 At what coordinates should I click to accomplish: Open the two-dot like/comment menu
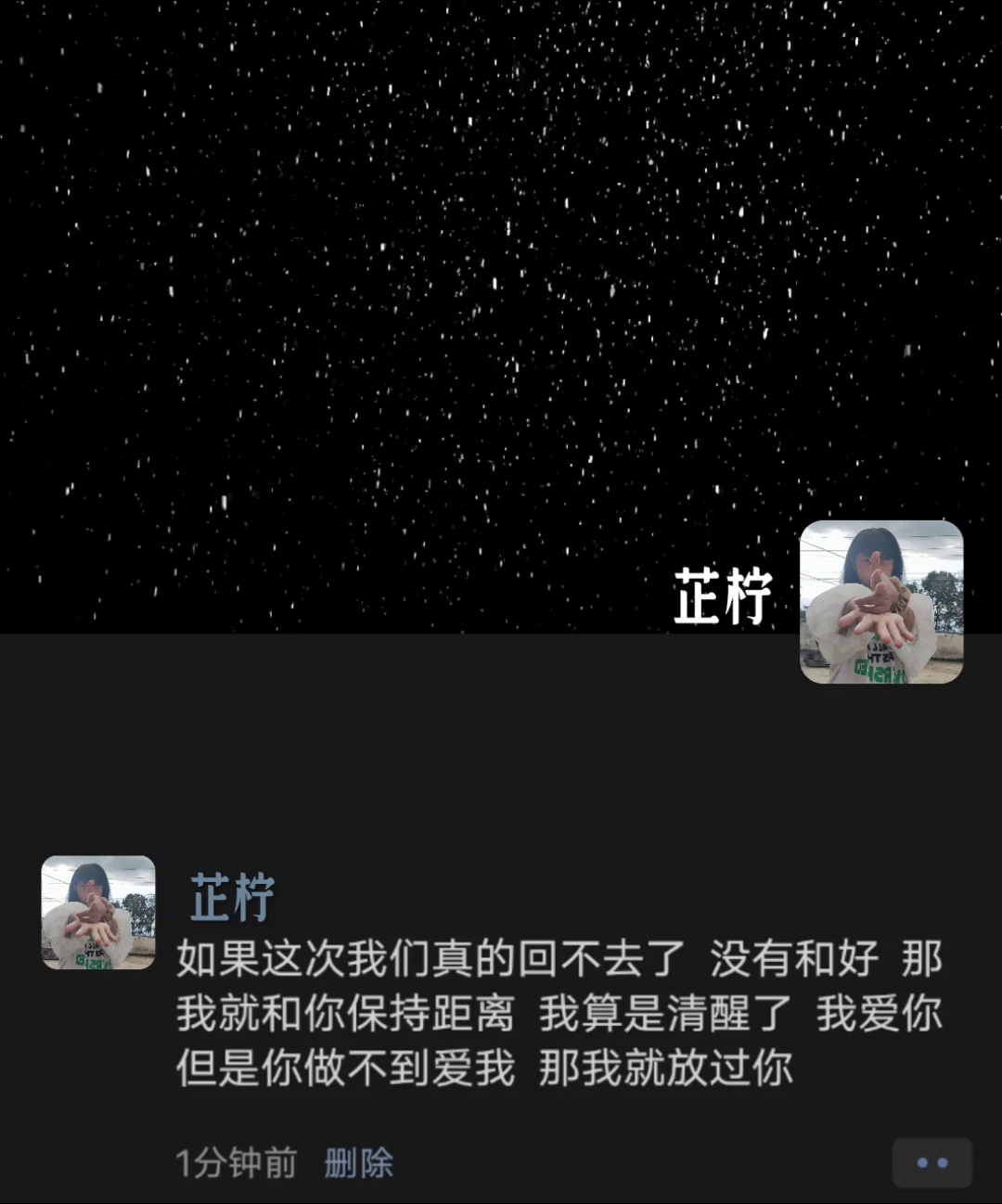[x=931, y=1162]
